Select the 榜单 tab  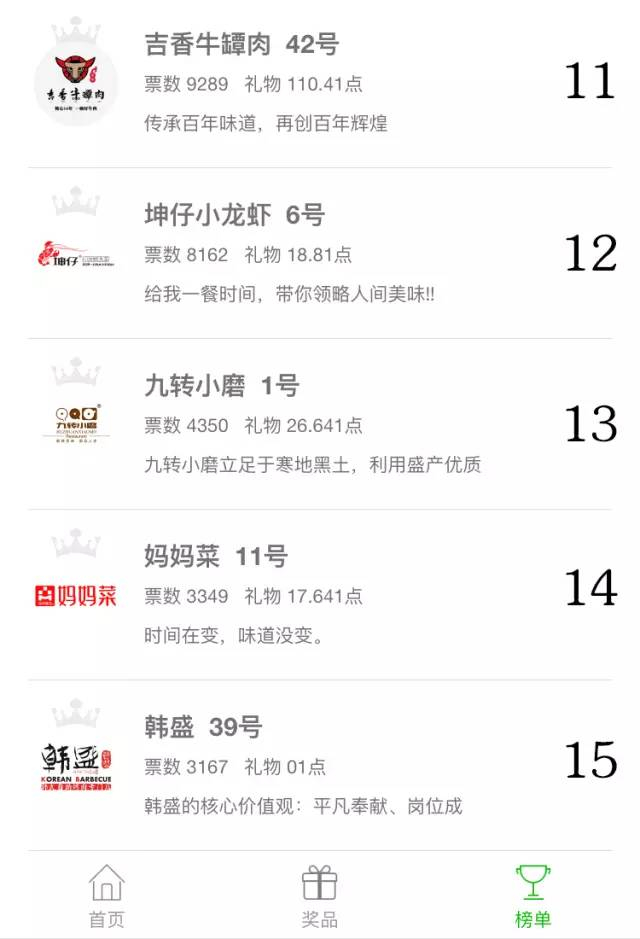click(x=533, y=897)
